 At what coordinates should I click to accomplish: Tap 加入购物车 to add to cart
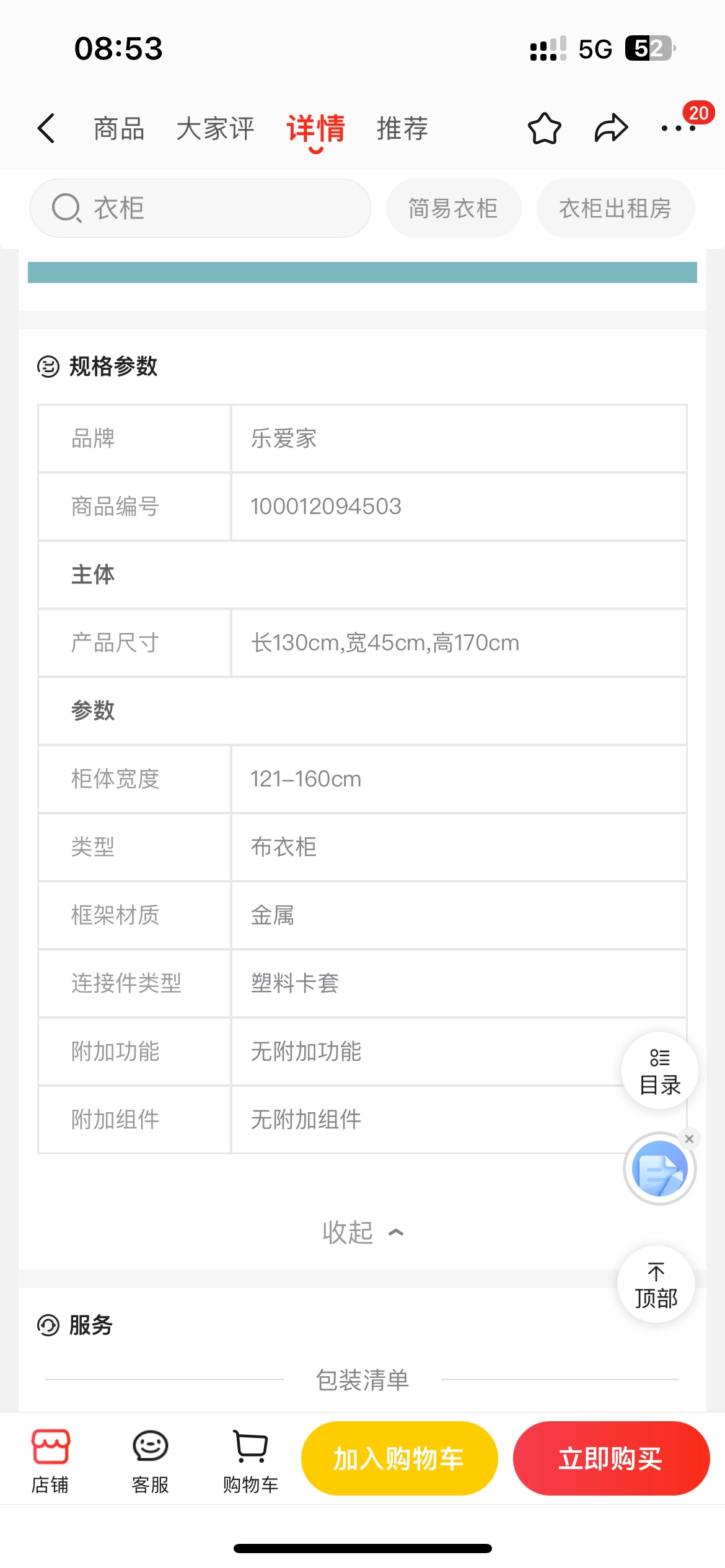(399, 1458)
